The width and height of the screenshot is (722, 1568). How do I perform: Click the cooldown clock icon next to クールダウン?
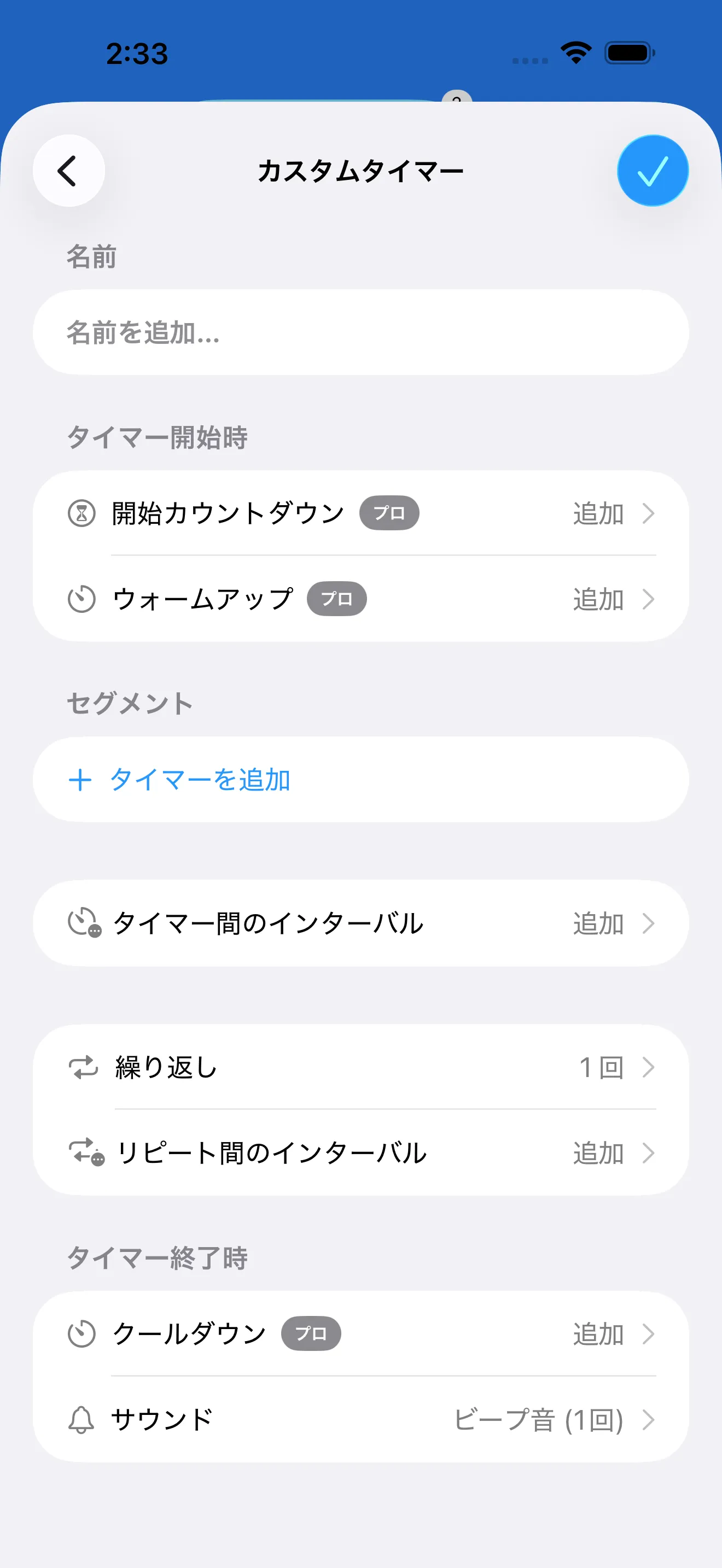81,1333
